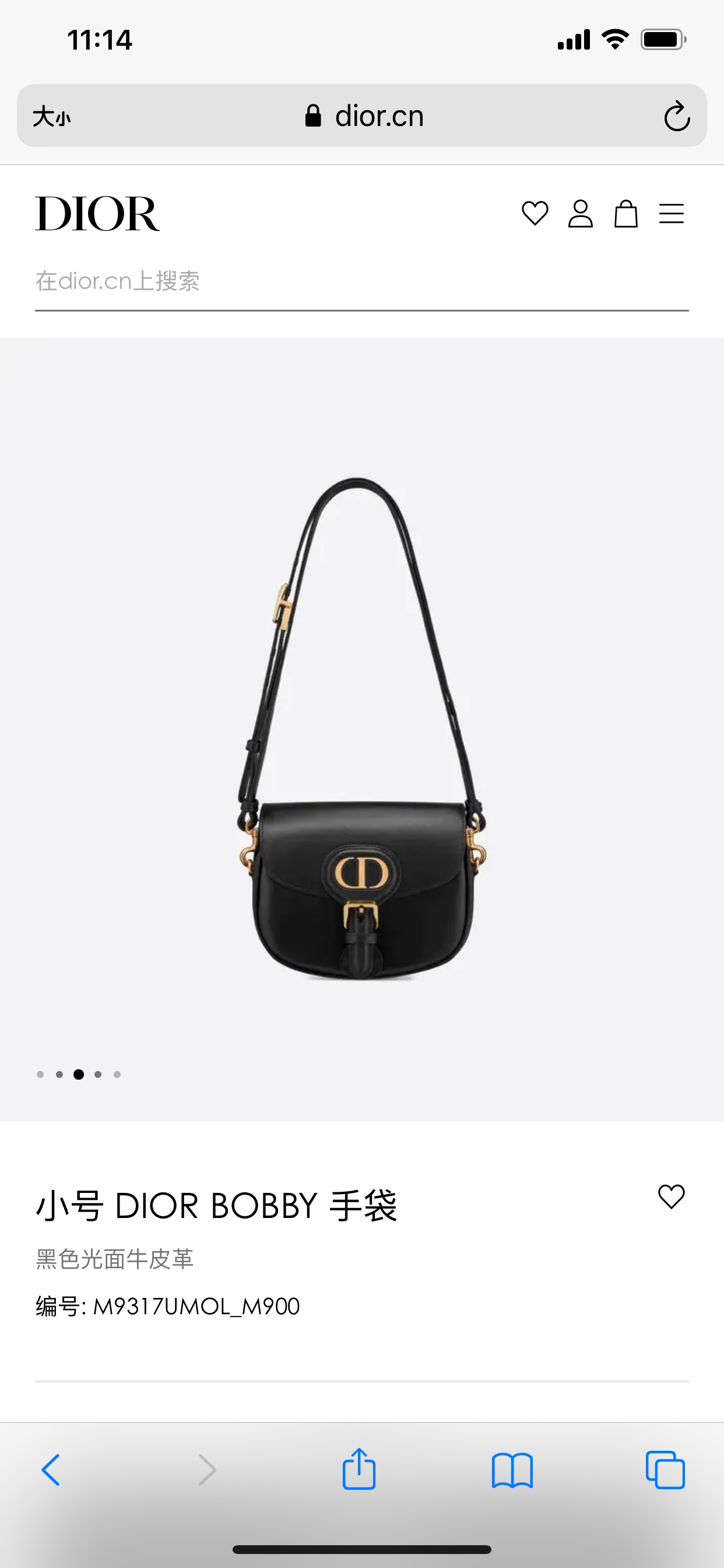
Task: Go back to the previous page
Action: pyautogui.click(x=51, y=1471)
